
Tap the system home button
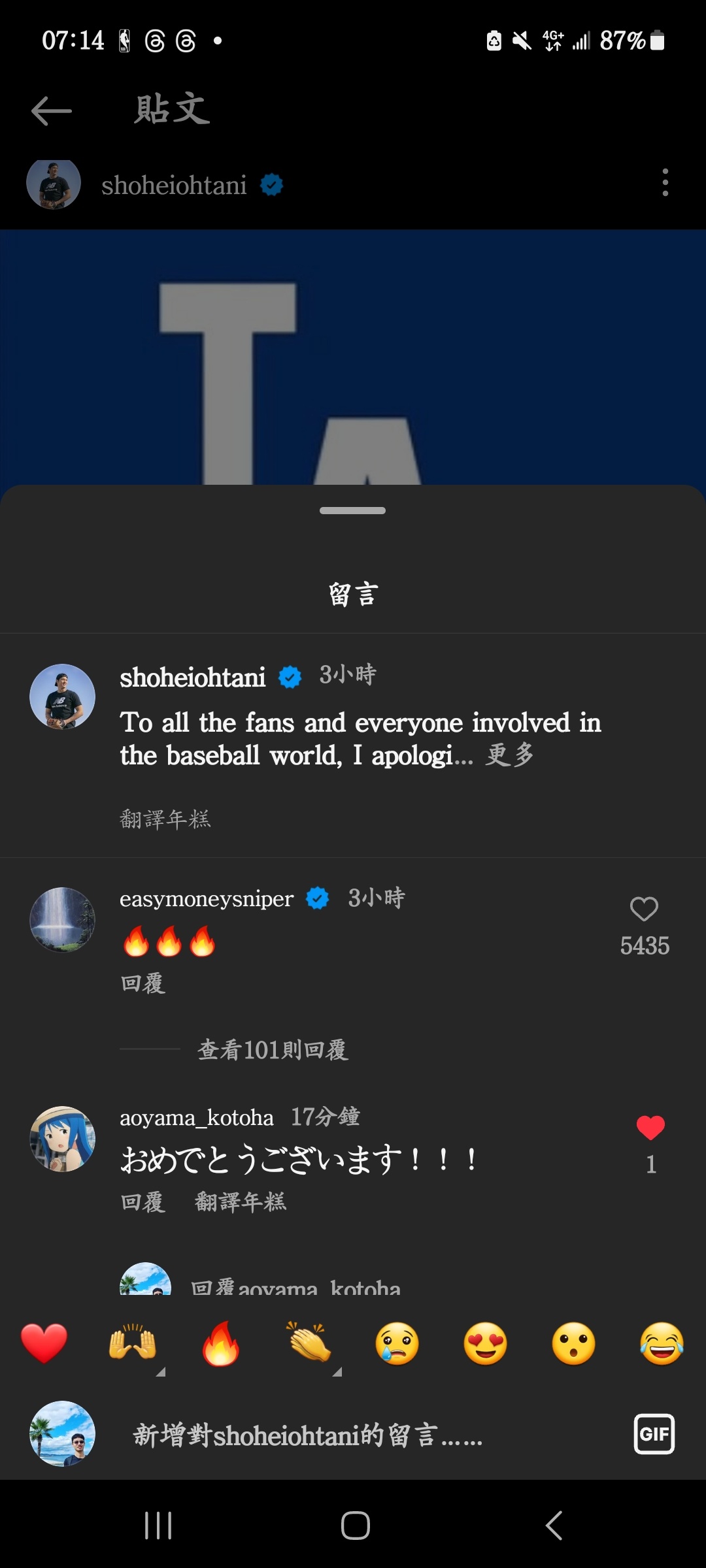coord(355,1526)
